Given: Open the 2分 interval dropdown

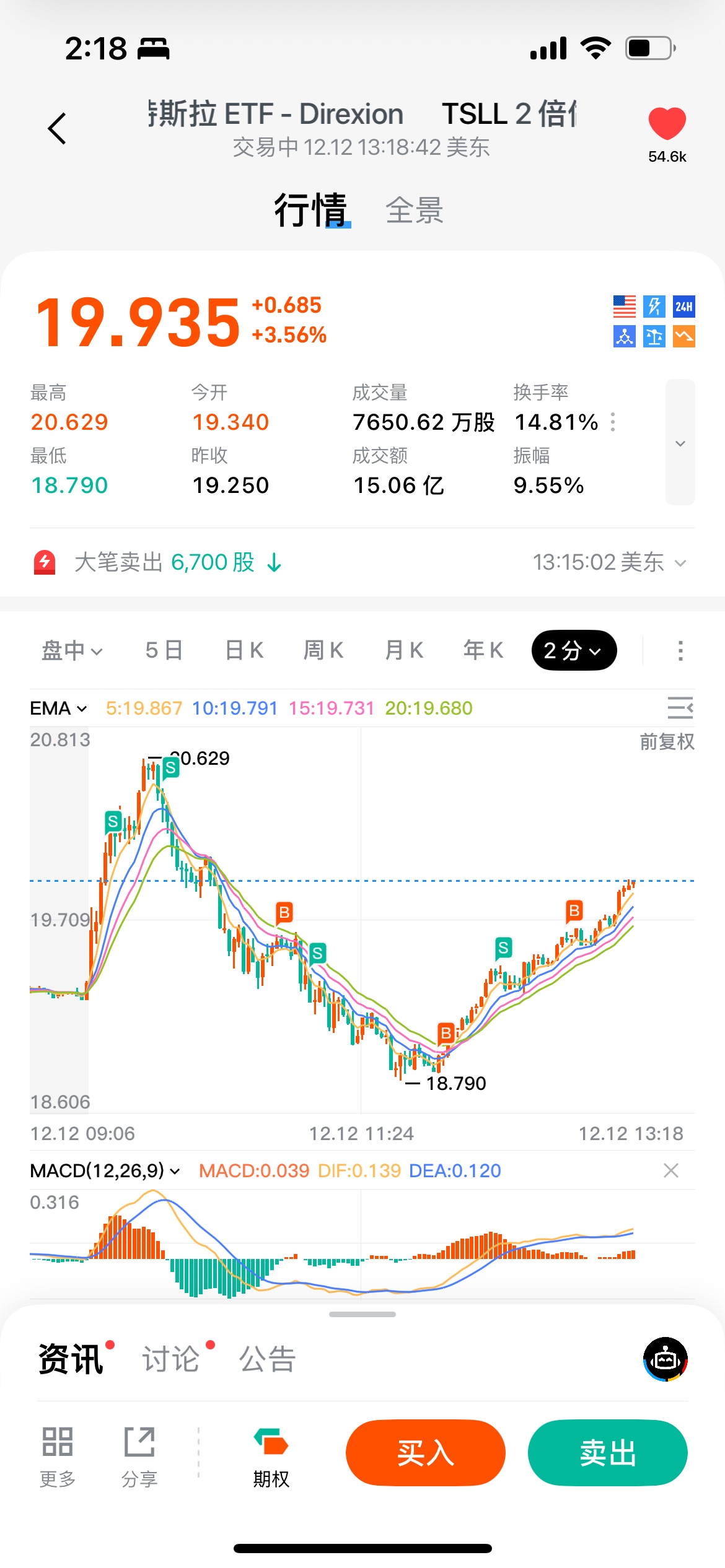Looking at the screenshot, I should tap(574, 651).
